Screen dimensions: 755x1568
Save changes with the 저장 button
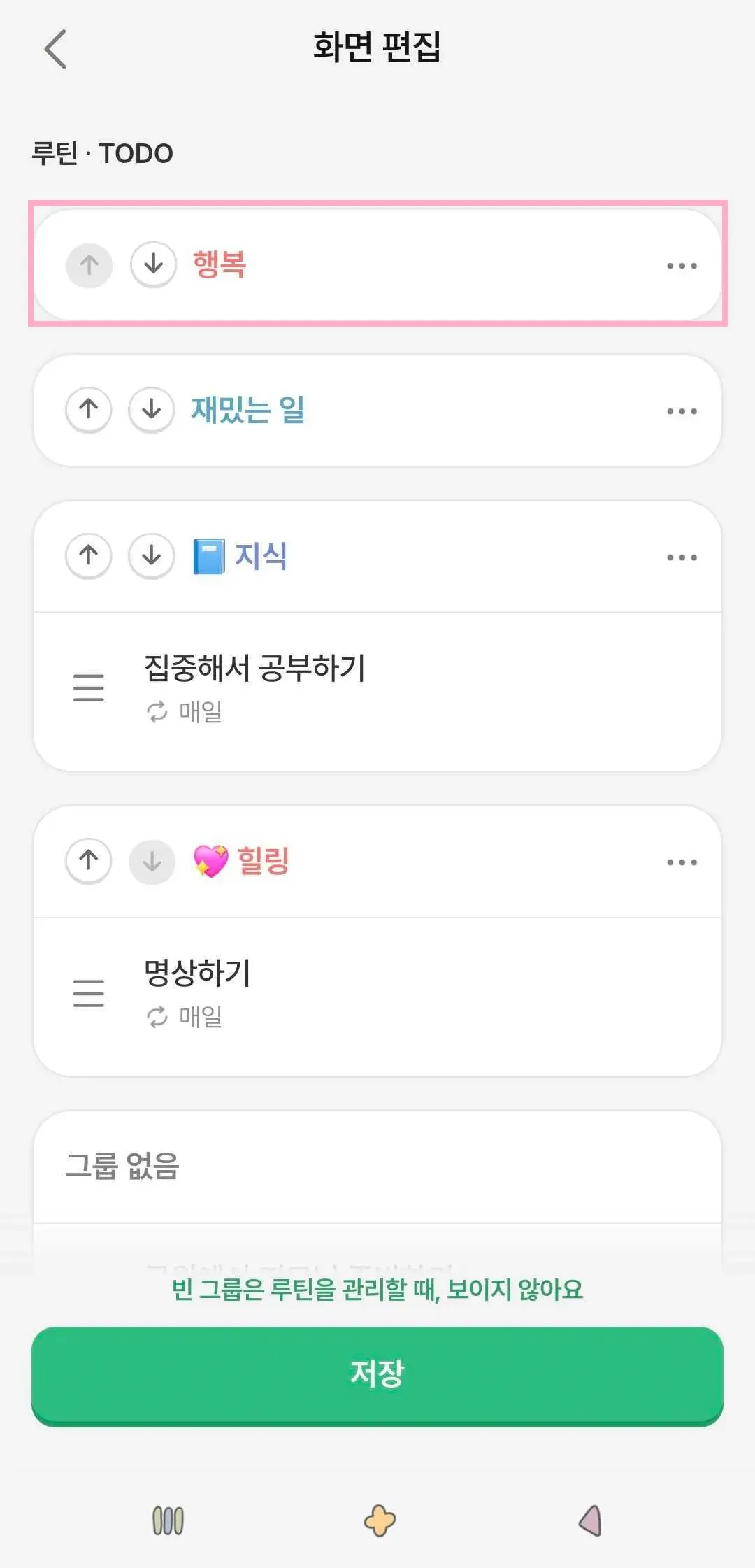377,1374
